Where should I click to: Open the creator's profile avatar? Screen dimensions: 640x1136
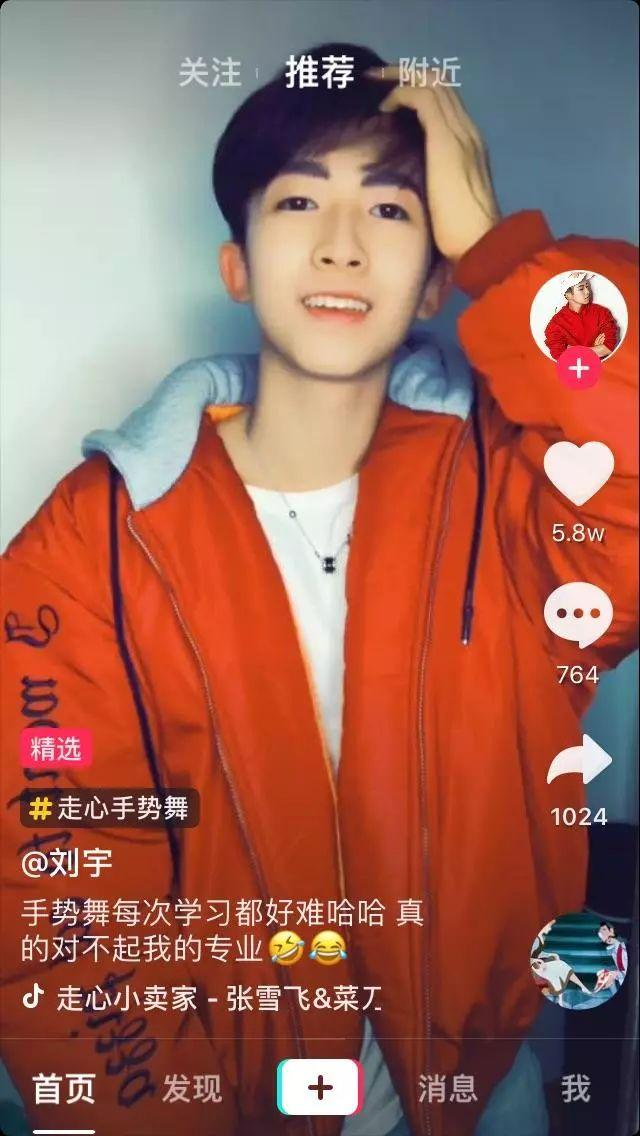[x=578, y=316]
